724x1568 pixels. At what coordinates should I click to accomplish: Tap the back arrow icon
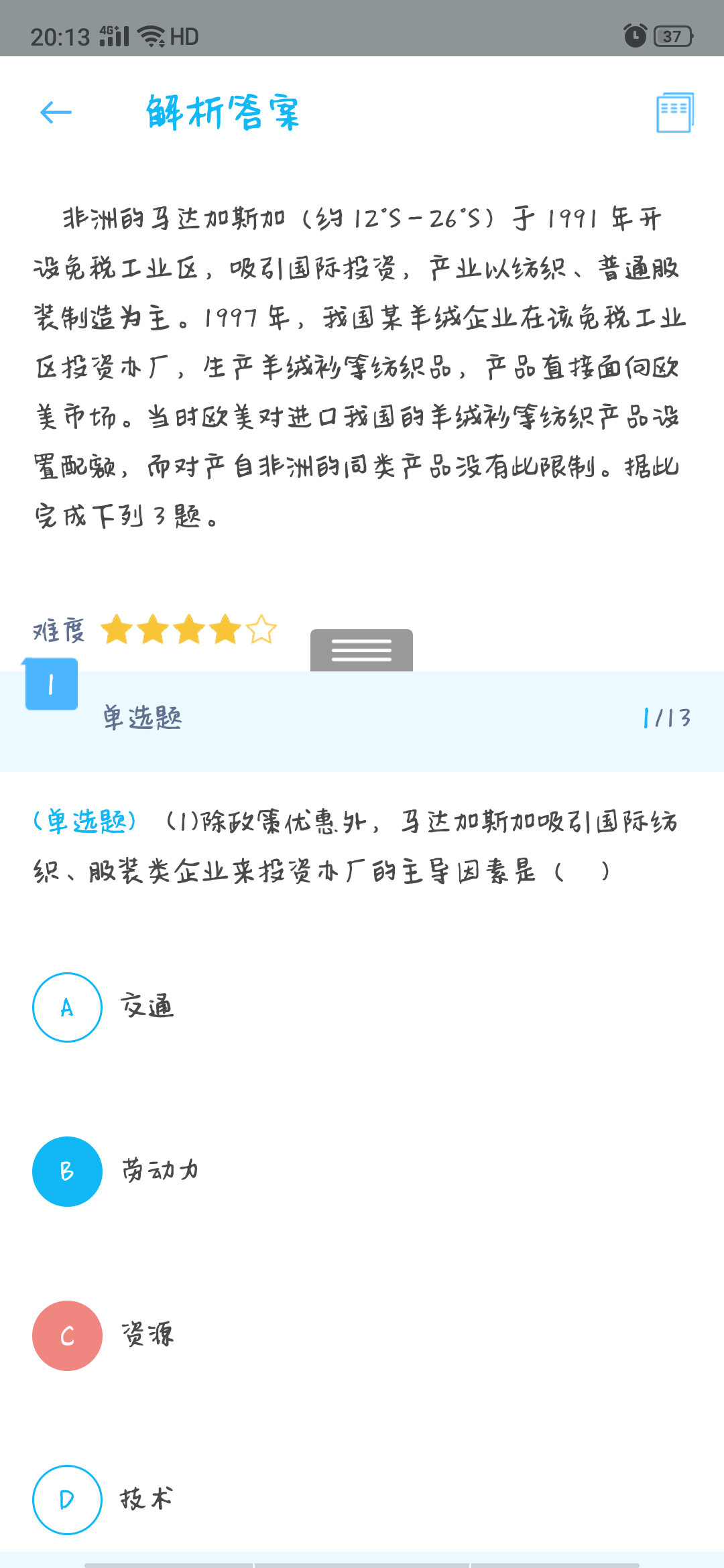(57, 113)
